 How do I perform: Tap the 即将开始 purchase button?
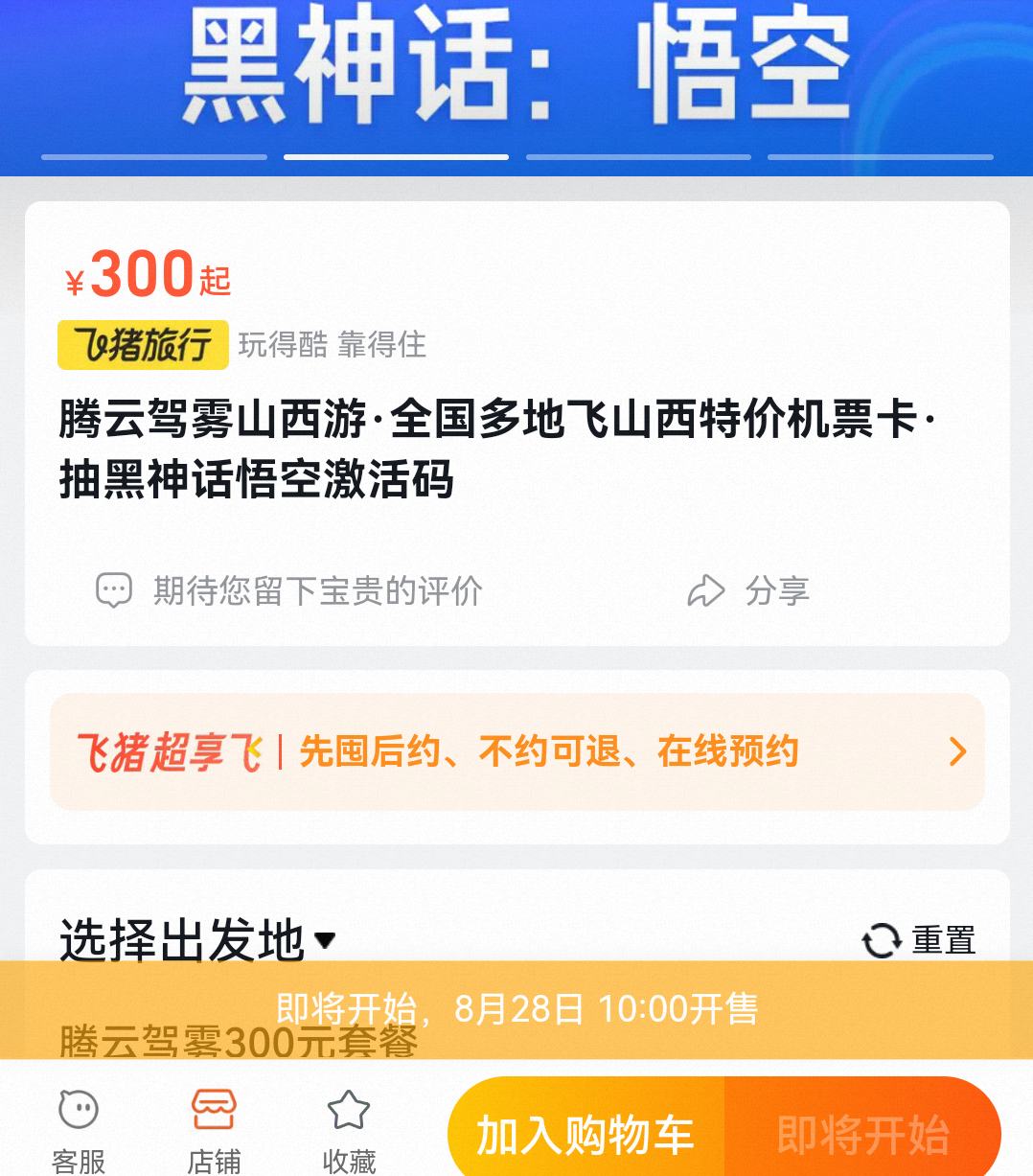click(x=862, y=1135)
